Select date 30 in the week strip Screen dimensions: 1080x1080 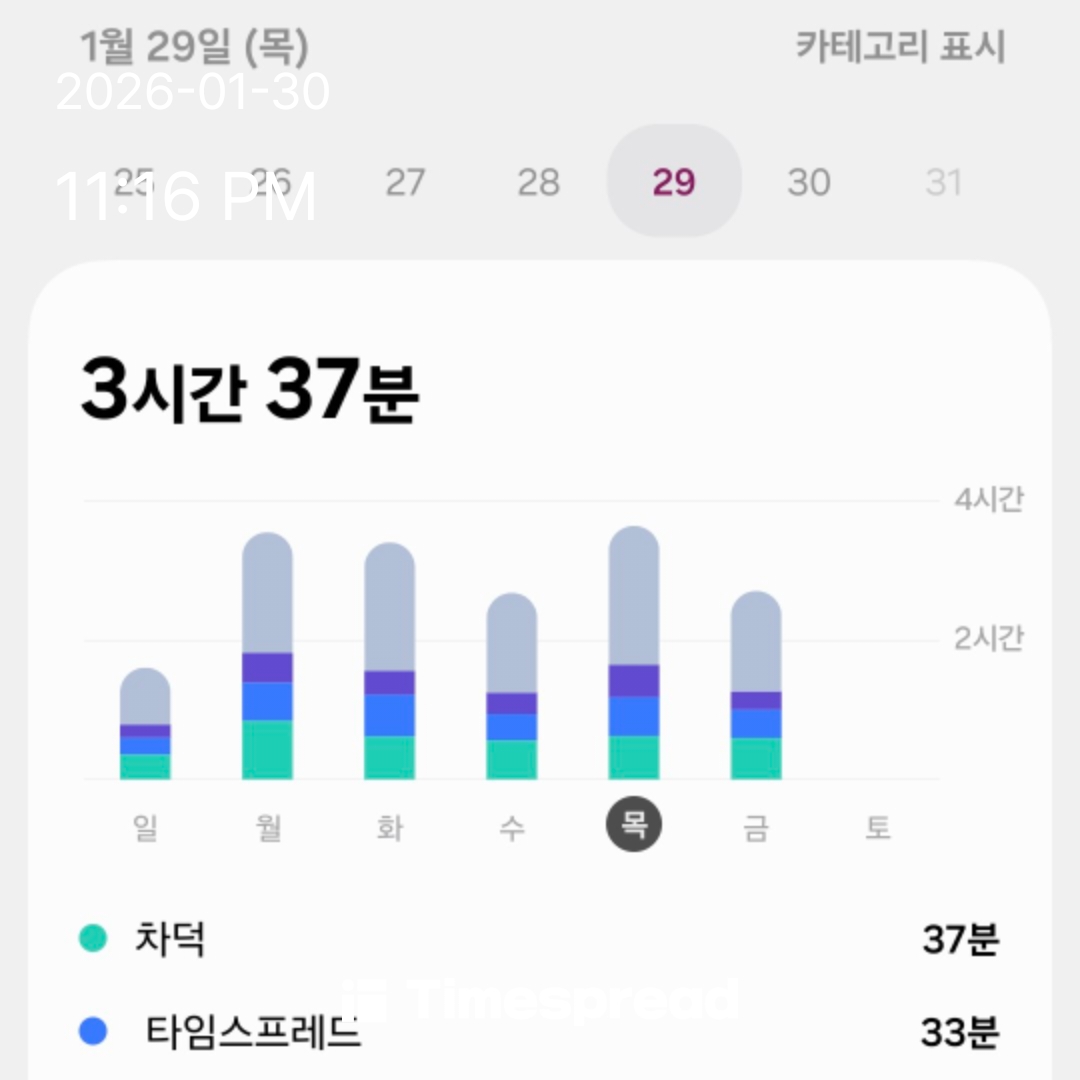tap(808, 183)
